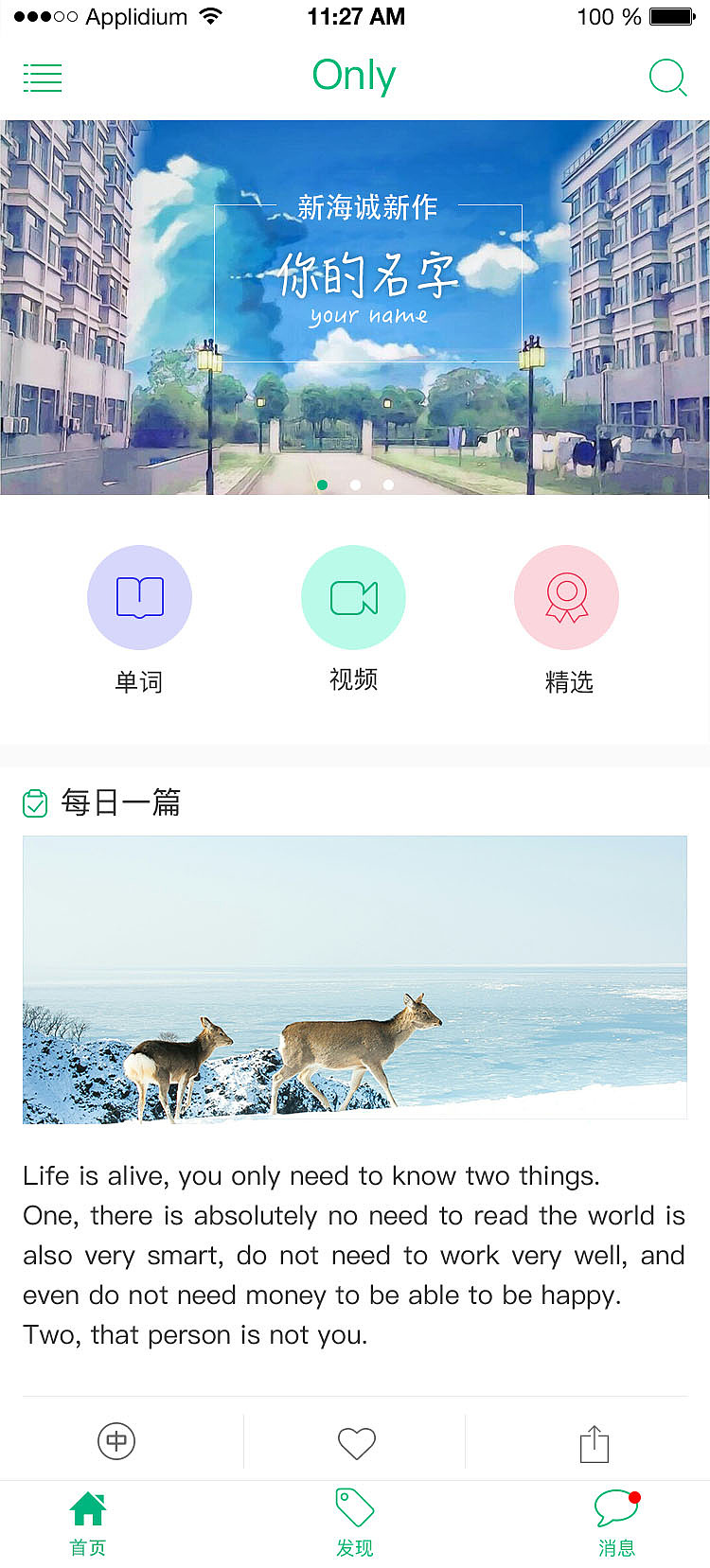Select the 单词 vocabulary book icon
Viewport: 710px width, 1568px height.
139,597
